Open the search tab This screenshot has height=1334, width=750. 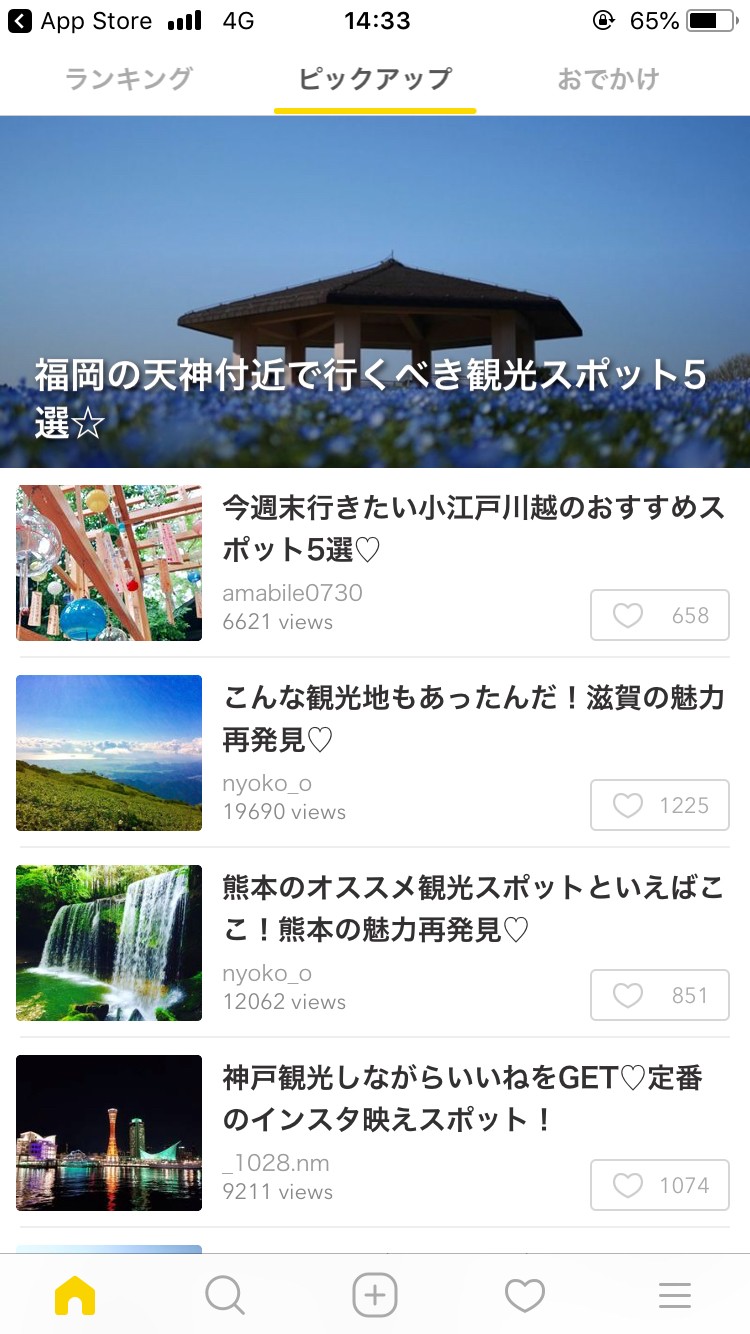[x=225, y=1296]
